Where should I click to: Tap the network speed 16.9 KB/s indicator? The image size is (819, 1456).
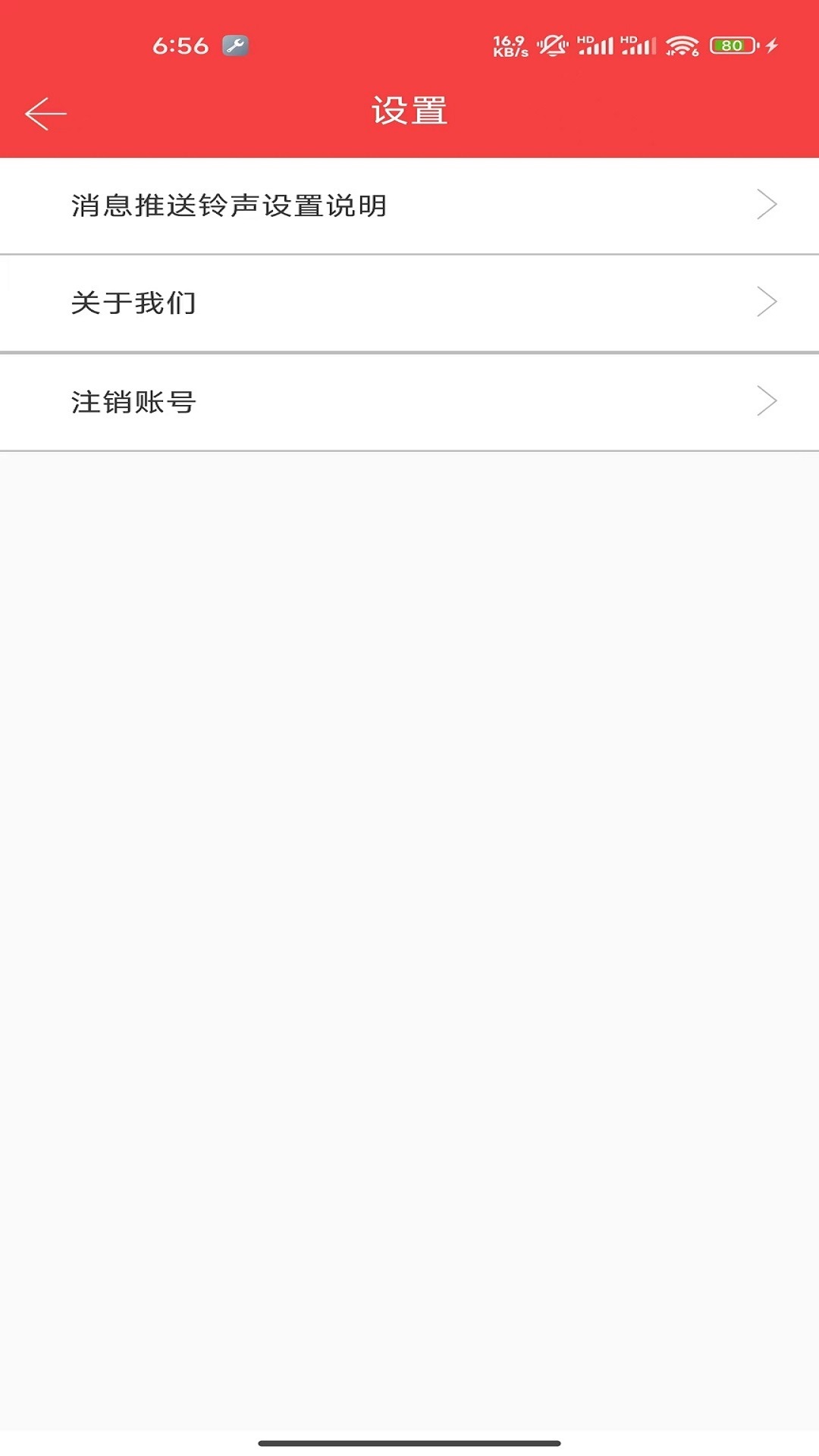tap(509, 44)
